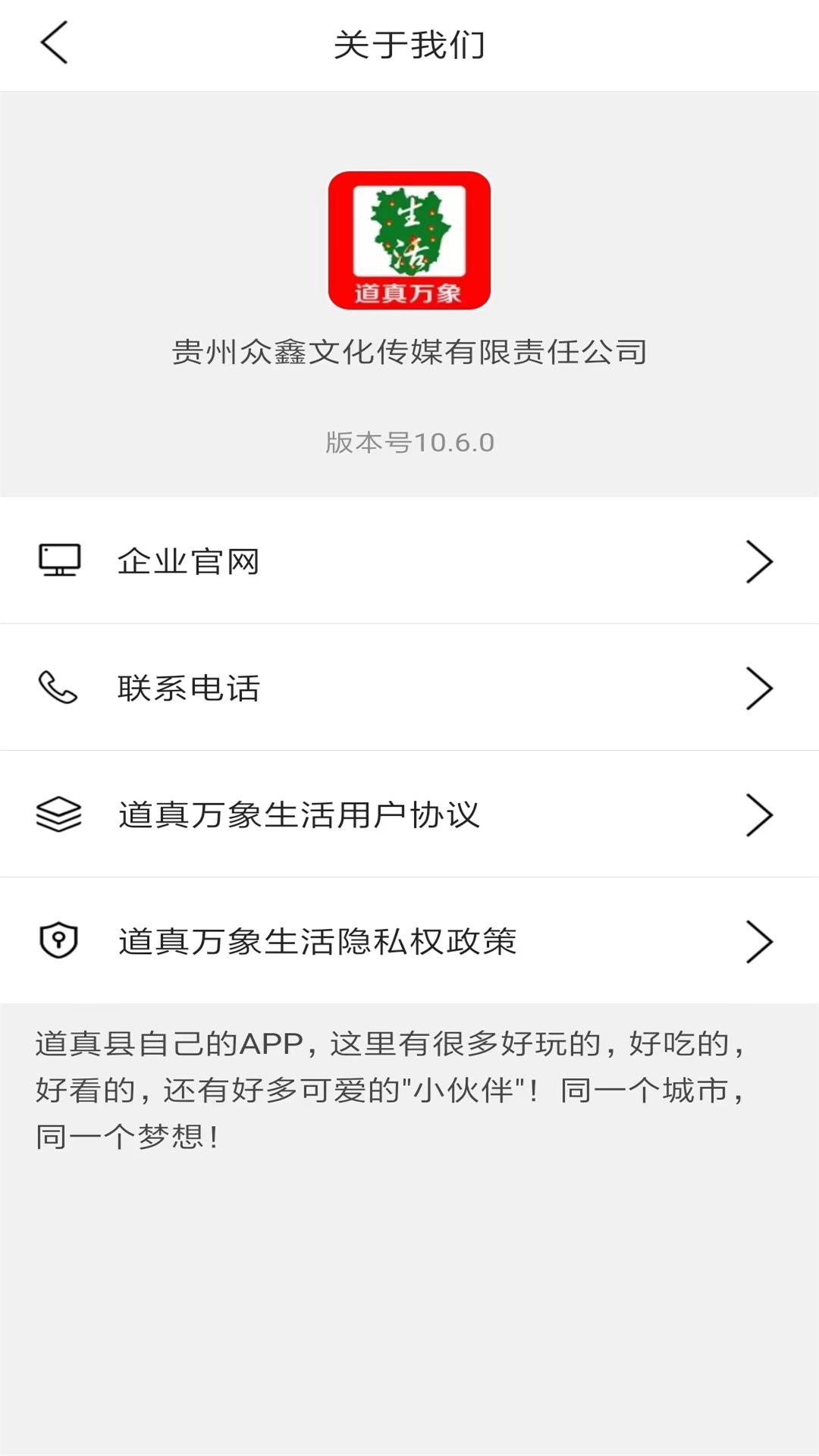Select the 关于我们 title text
This screenshot has width=819, height=1456.
click(409, 43)
